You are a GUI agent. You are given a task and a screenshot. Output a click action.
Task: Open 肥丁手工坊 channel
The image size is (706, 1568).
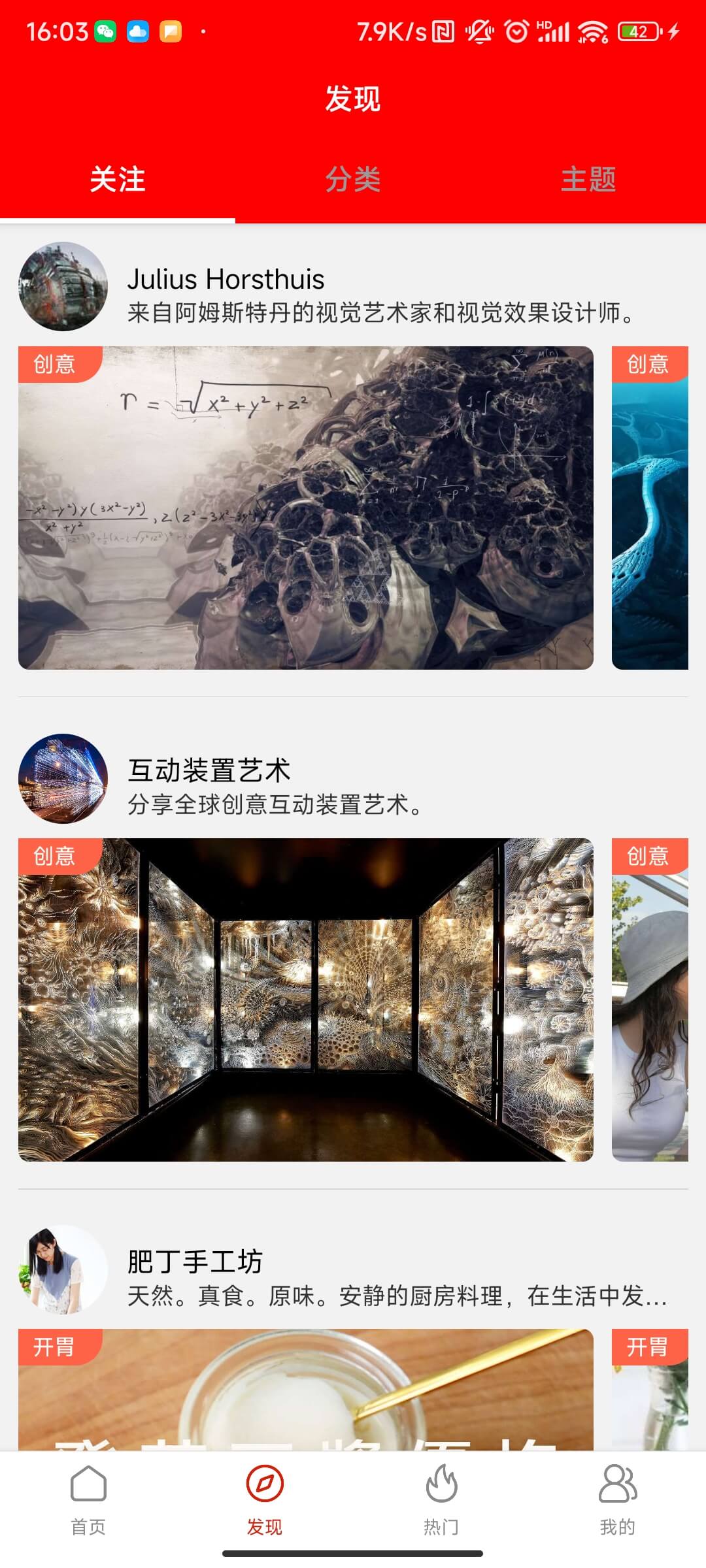click(195, 1262)
